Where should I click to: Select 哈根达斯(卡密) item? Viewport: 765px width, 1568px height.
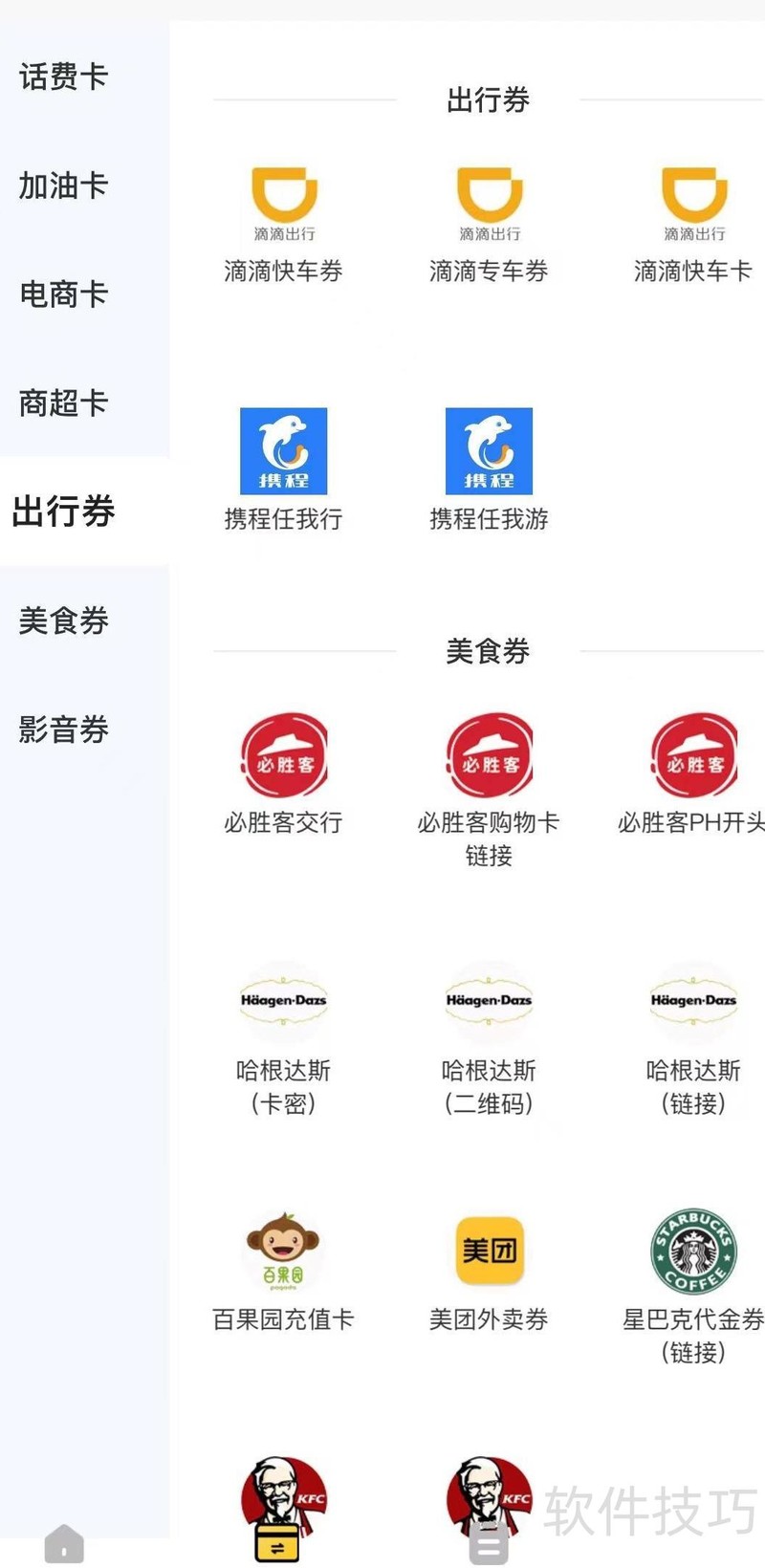click(x=283, y=1037)
